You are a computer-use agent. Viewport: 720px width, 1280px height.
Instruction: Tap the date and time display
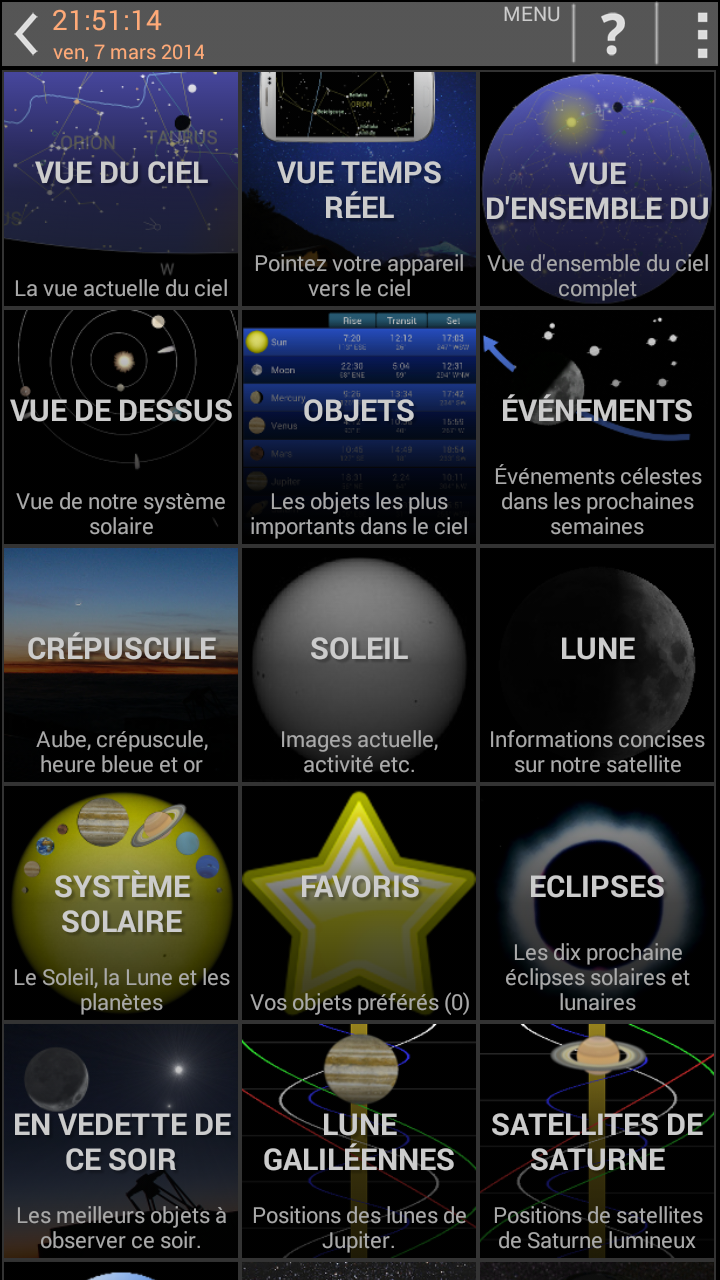(128, 34)
